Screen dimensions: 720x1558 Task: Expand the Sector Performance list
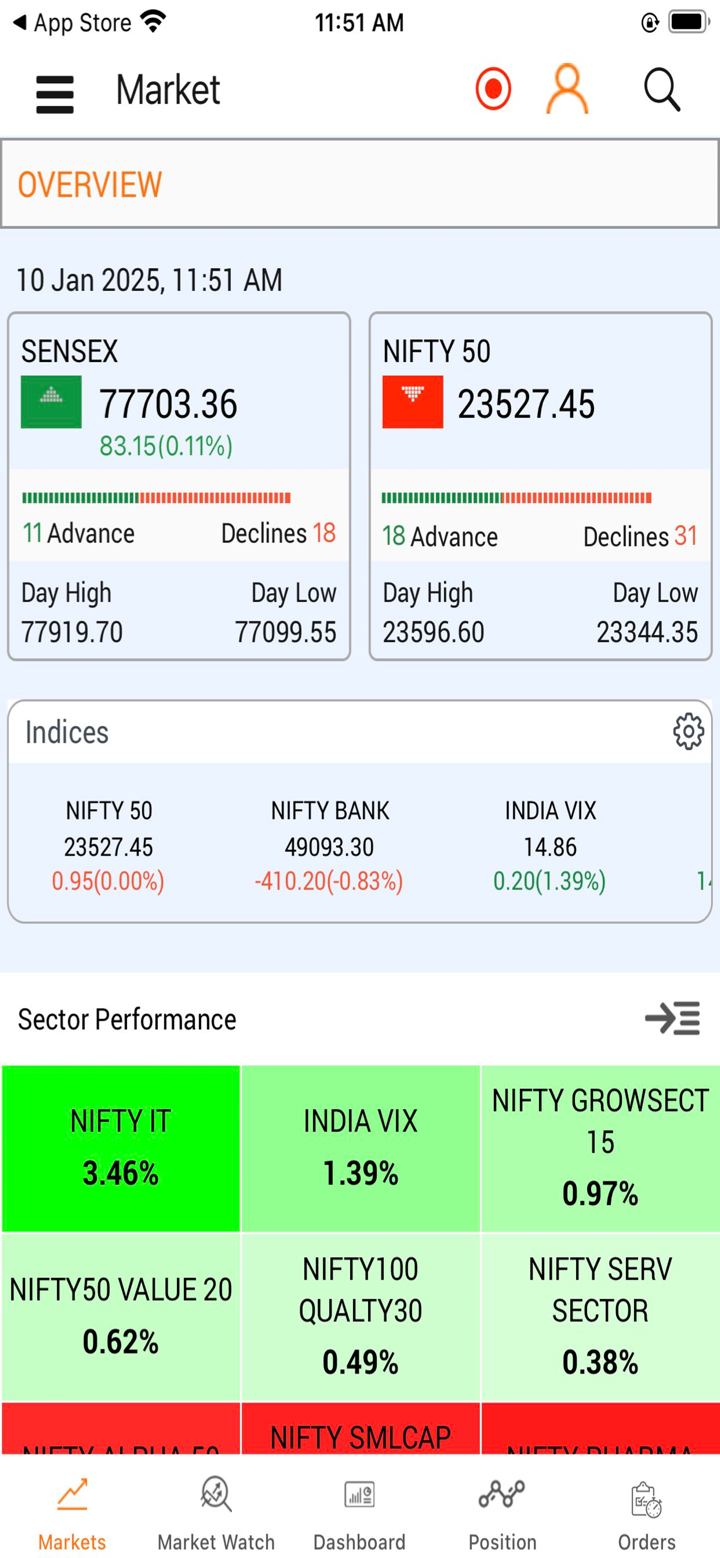672,1019
